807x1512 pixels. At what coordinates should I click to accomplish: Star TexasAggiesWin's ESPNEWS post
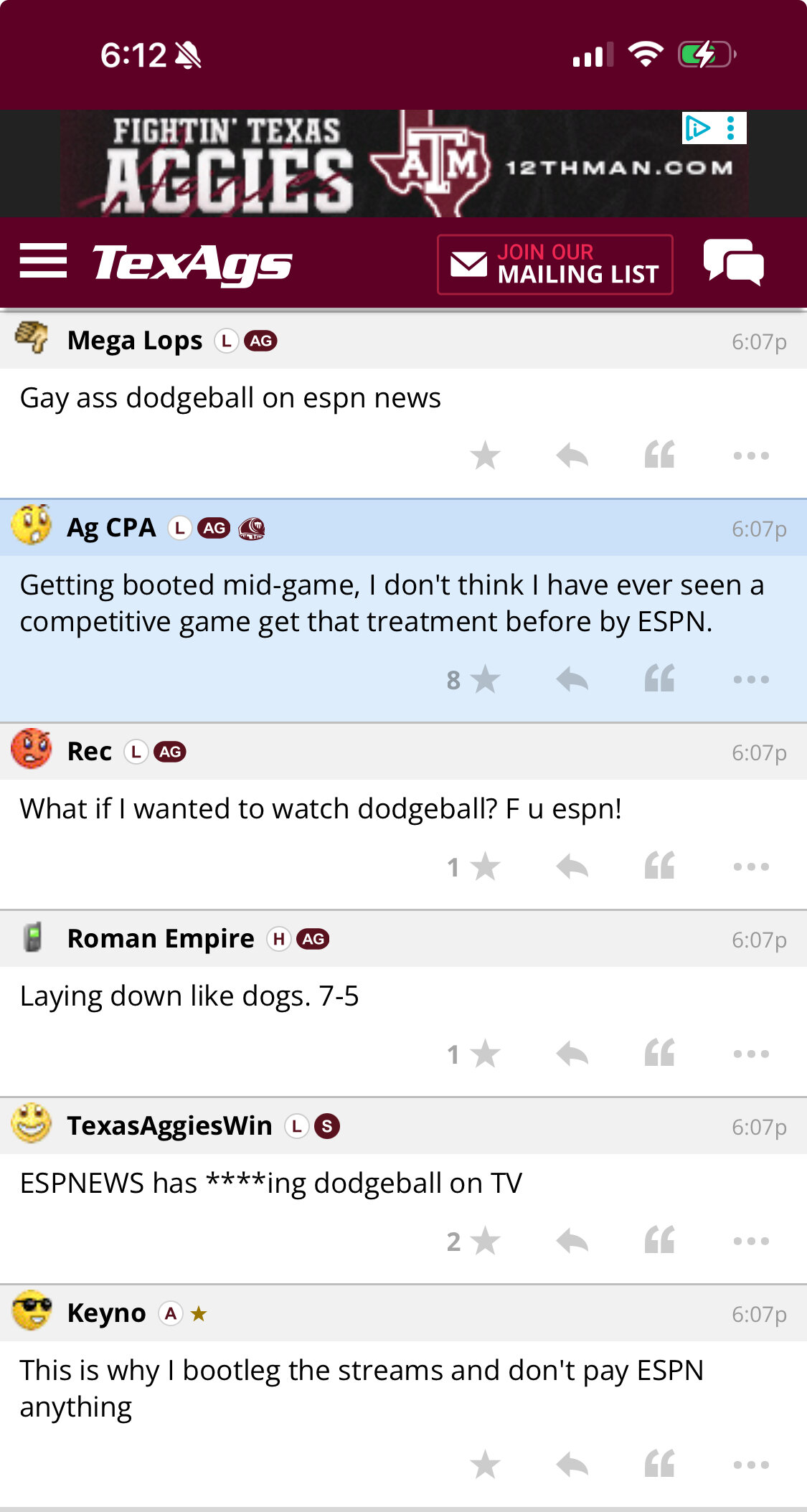485,1241
